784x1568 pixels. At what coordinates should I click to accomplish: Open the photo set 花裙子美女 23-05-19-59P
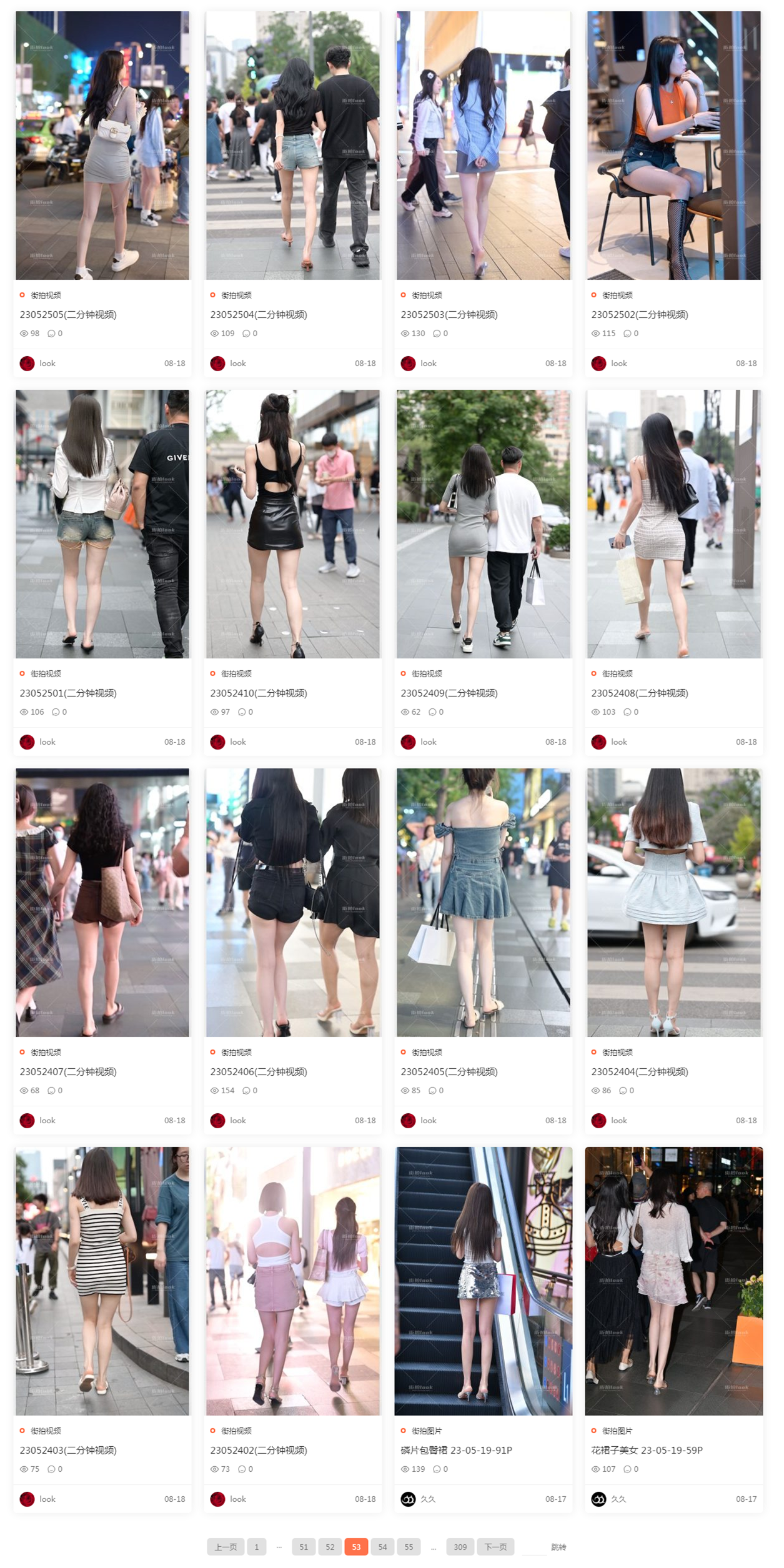tap(647, 1450)
